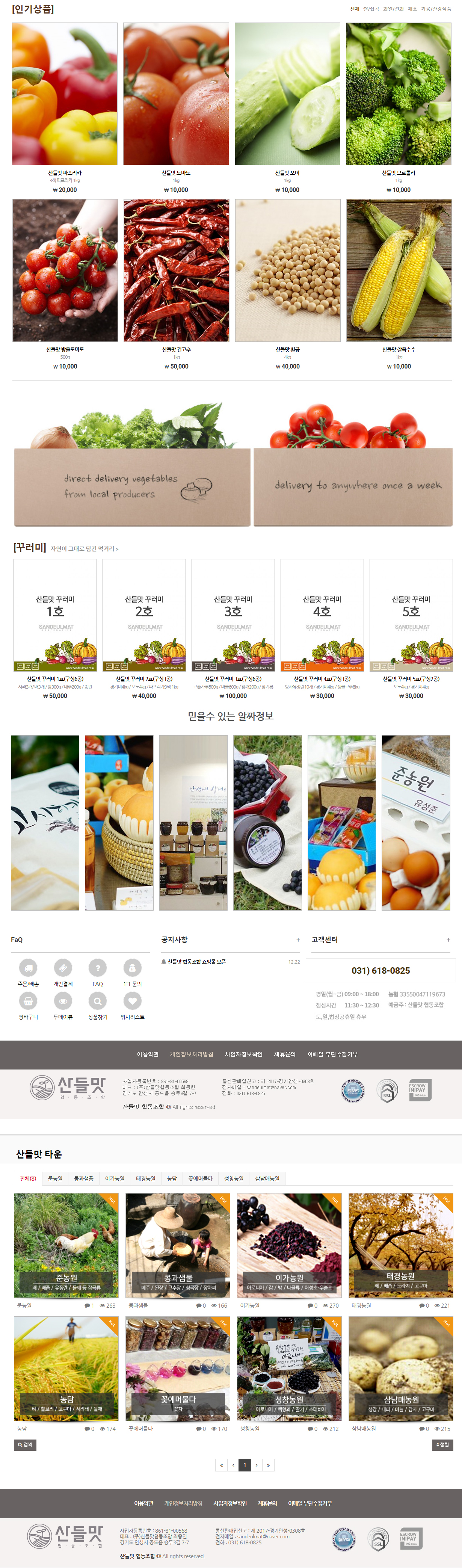This screenshot has width=462, height=1568.
Task: Expand the 공지사항 plus button
Action: [x=297, y=940]
